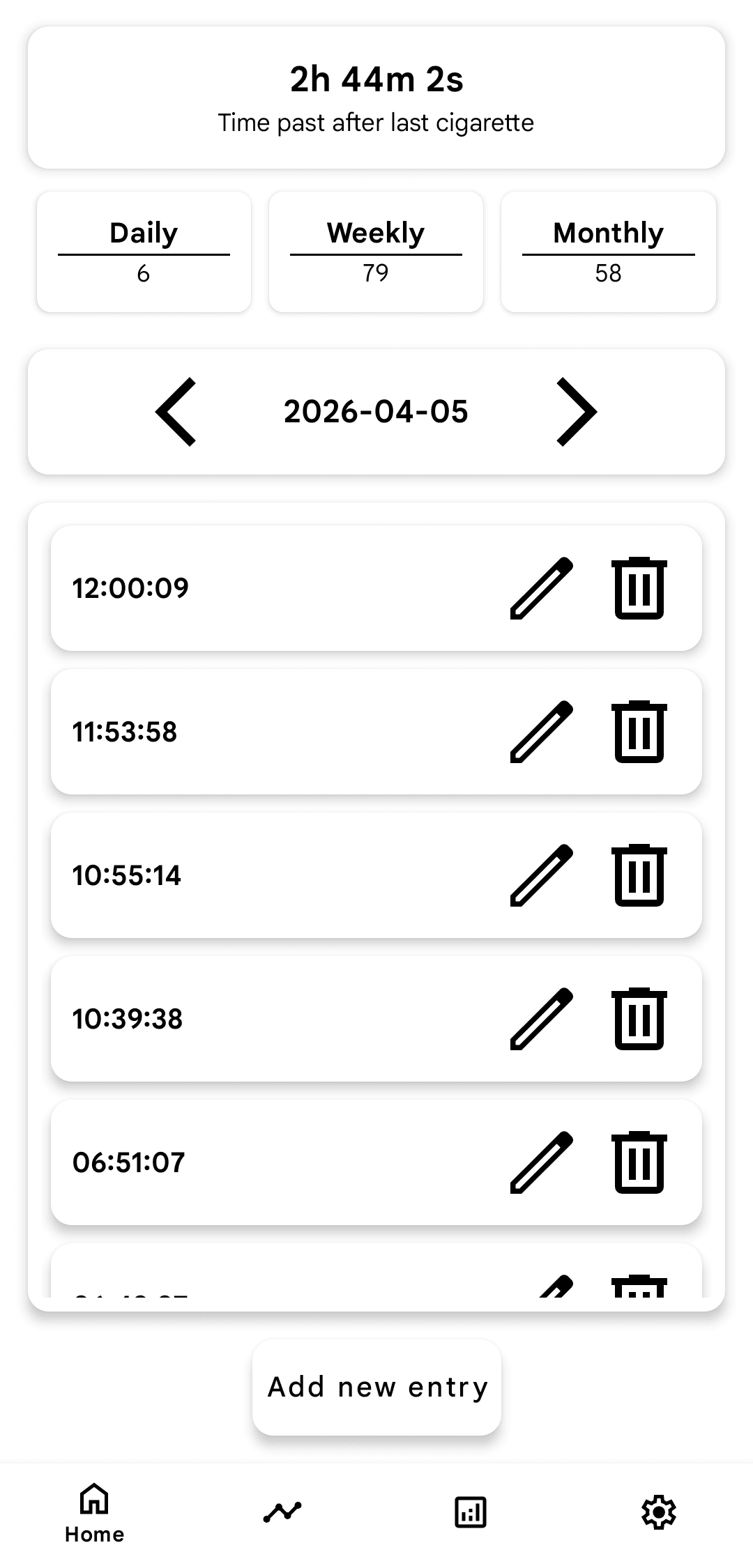This screenshot has width=753, height=1568.
Task: Select the Monthly count card
Action: click(607, 251)
